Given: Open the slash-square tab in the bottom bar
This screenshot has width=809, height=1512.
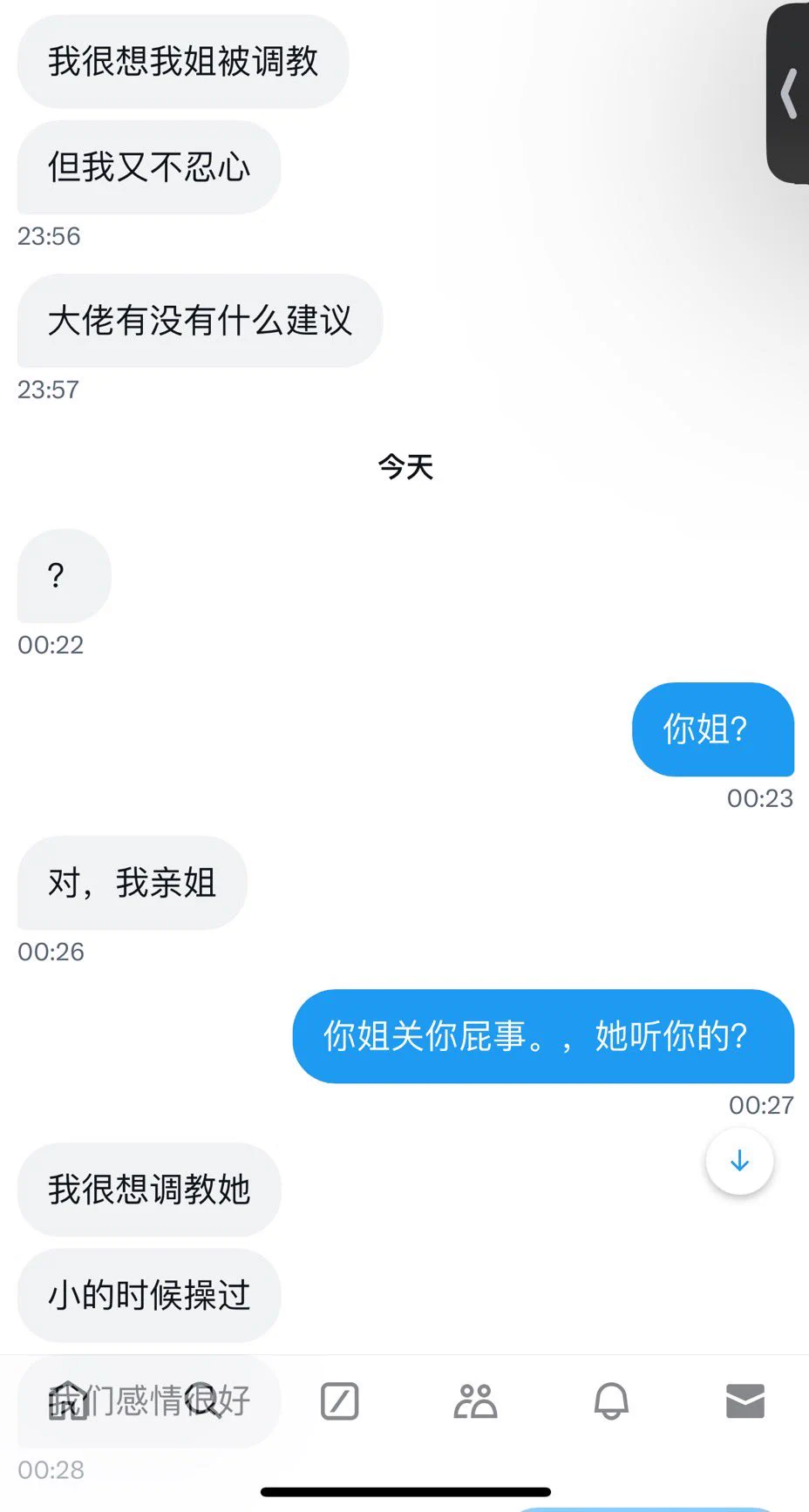Looking at the screenshot, I should pos(339,1401).
